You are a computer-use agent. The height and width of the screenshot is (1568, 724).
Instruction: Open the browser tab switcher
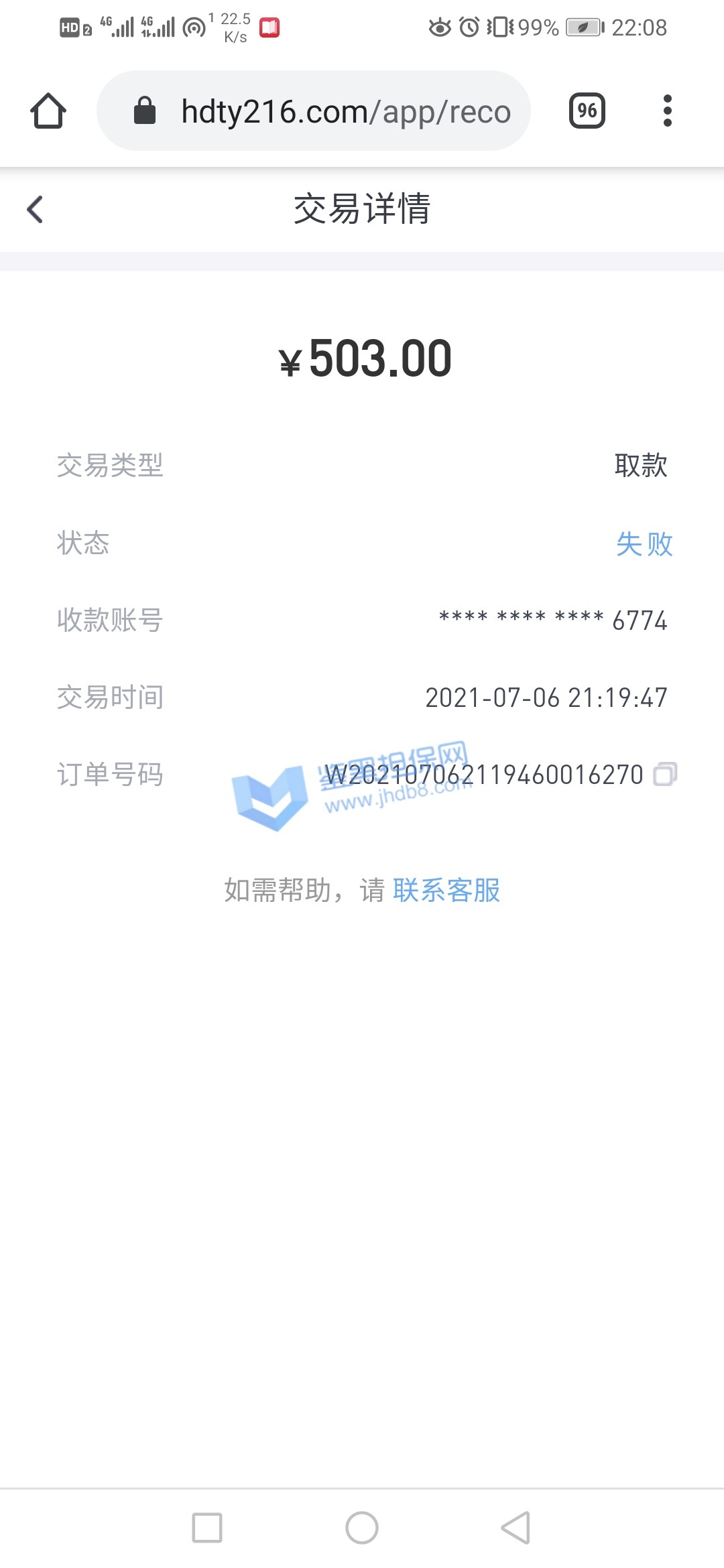587,111
